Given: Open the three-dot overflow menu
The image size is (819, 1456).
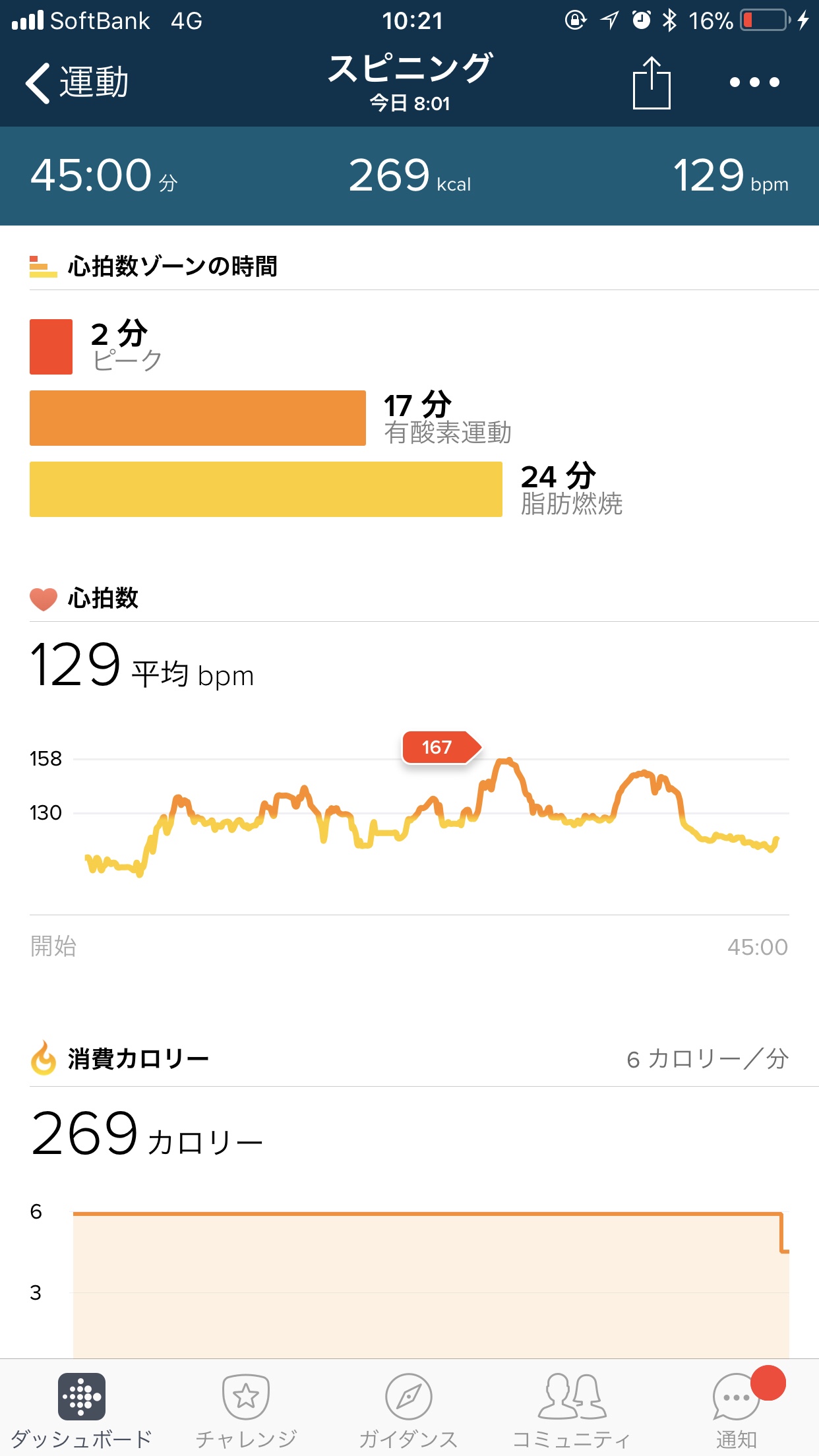Looking at the screenshot, I should coord(754,83).
